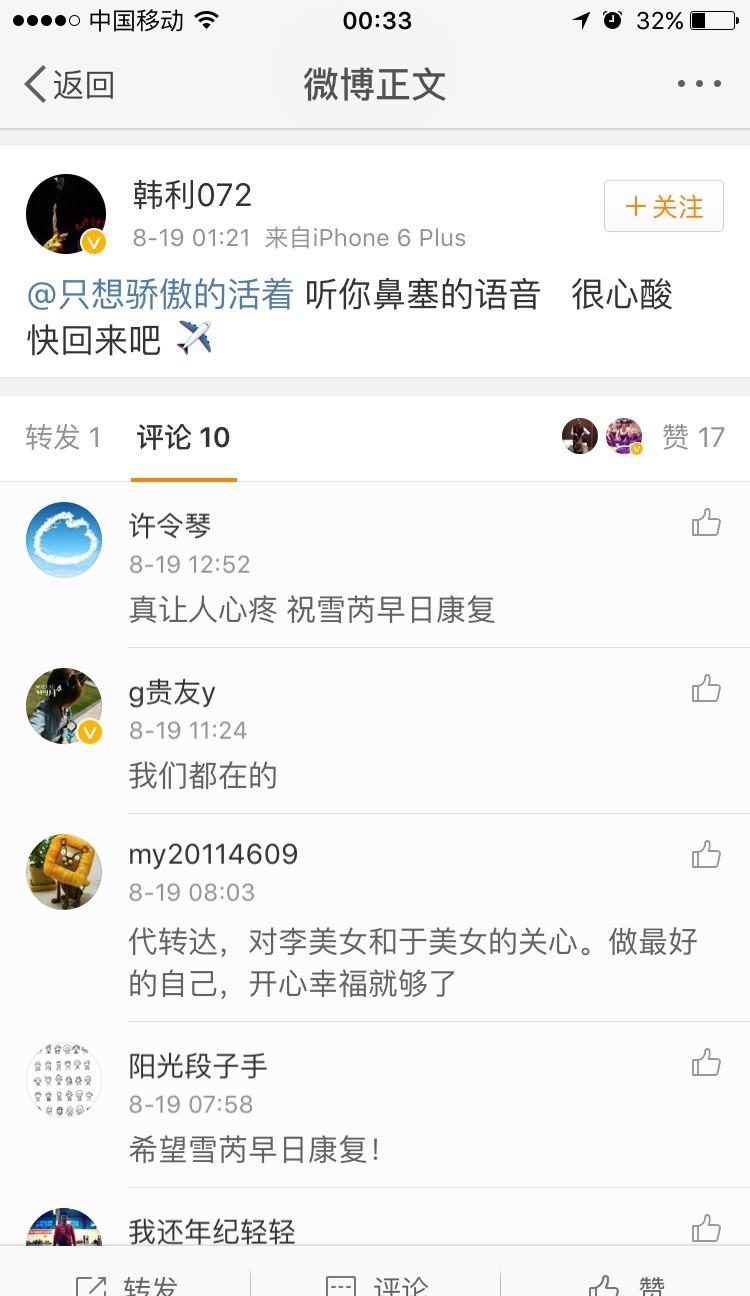The height and width of the screenshot is (1296, 750).
Task: Like 阳光段子手's comment
Action: (706, 1062)
